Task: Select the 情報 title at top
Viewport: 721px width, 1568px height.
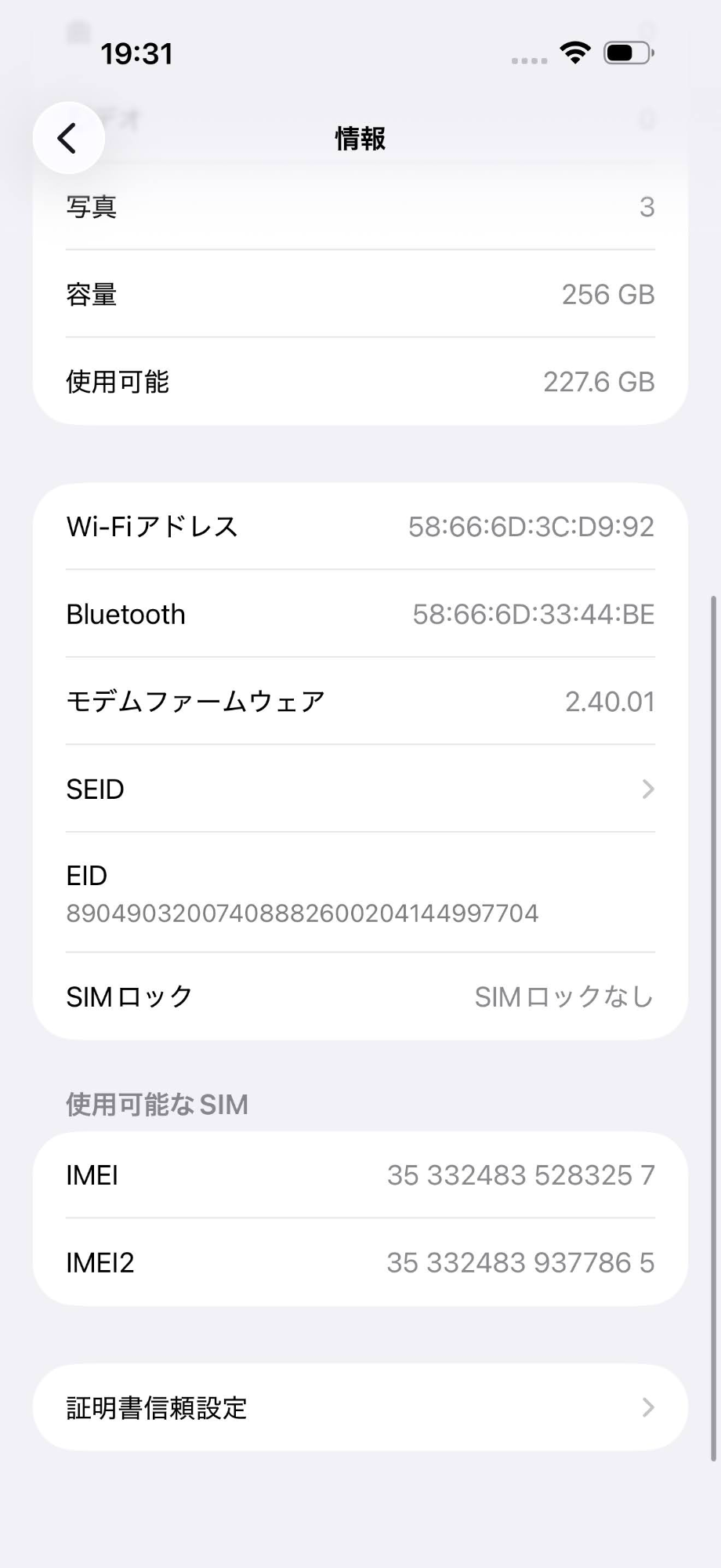Action: [359, 137]
